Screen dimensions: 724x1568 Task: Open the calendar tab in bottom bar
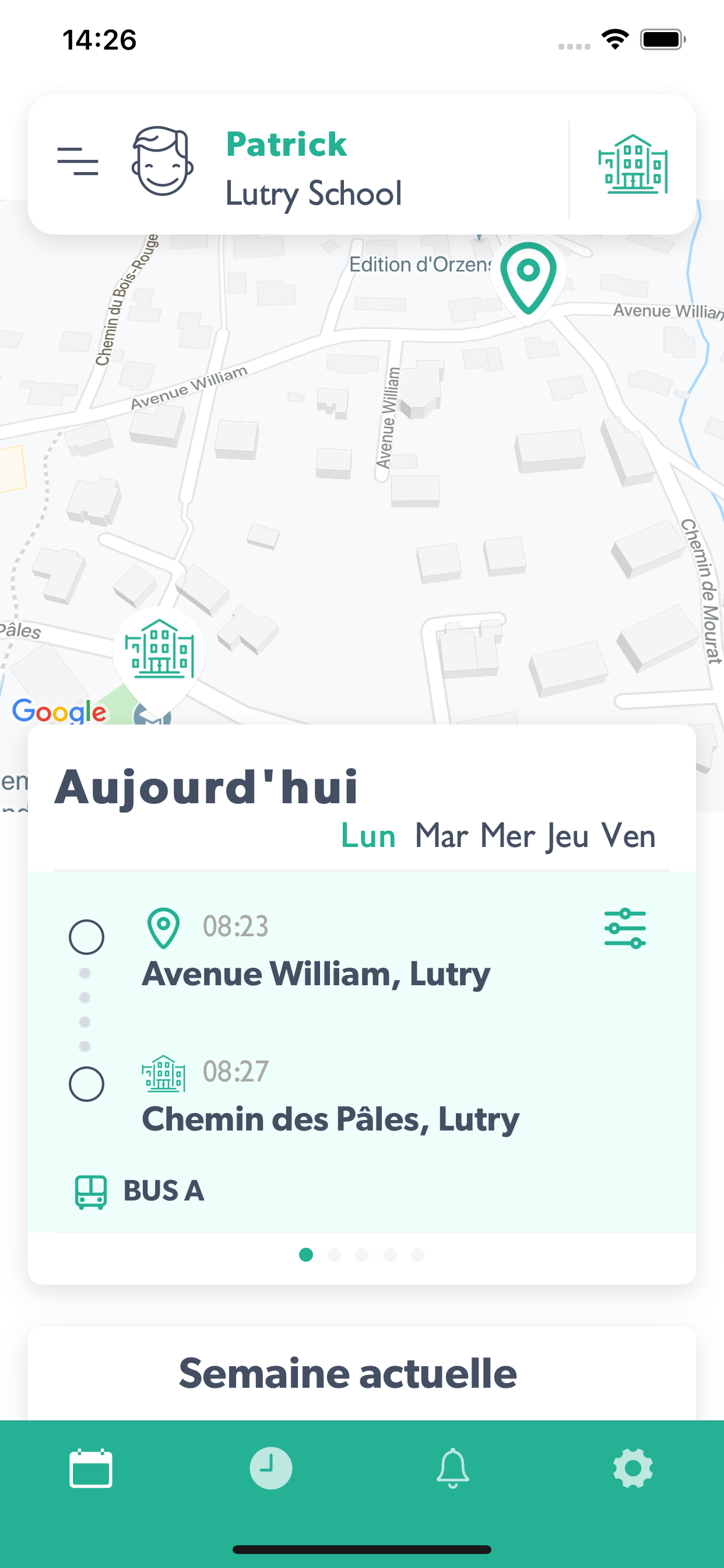coord(91,1468)
